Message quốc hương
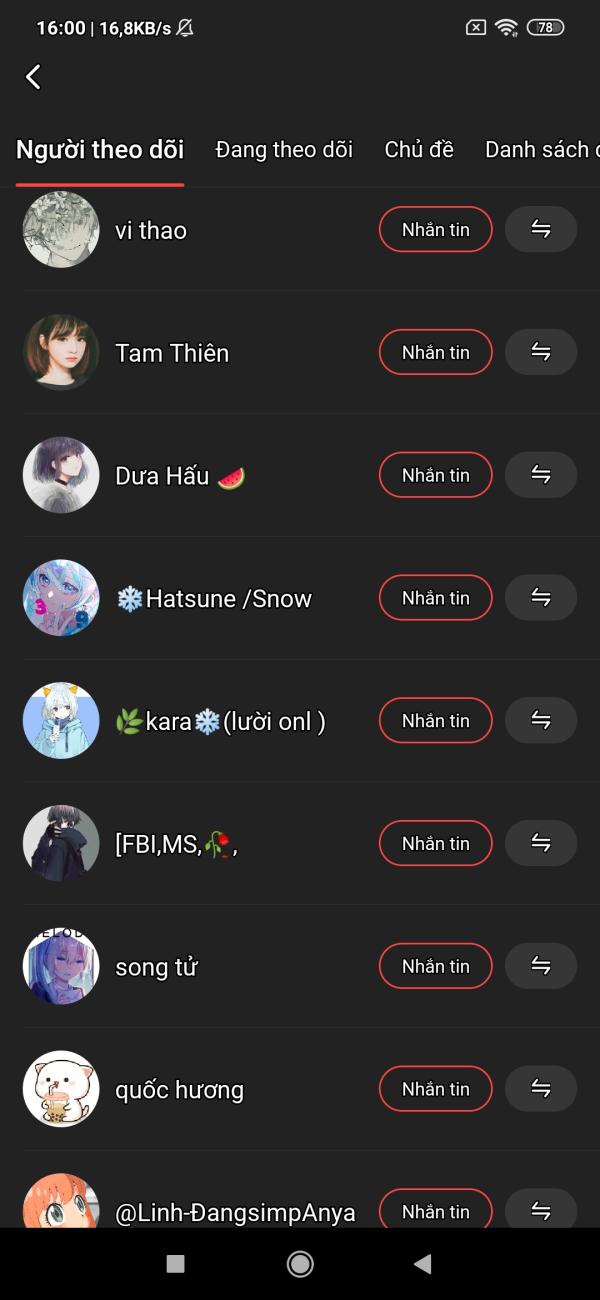Screen dimensions: 600x1300 (435, 1089)
